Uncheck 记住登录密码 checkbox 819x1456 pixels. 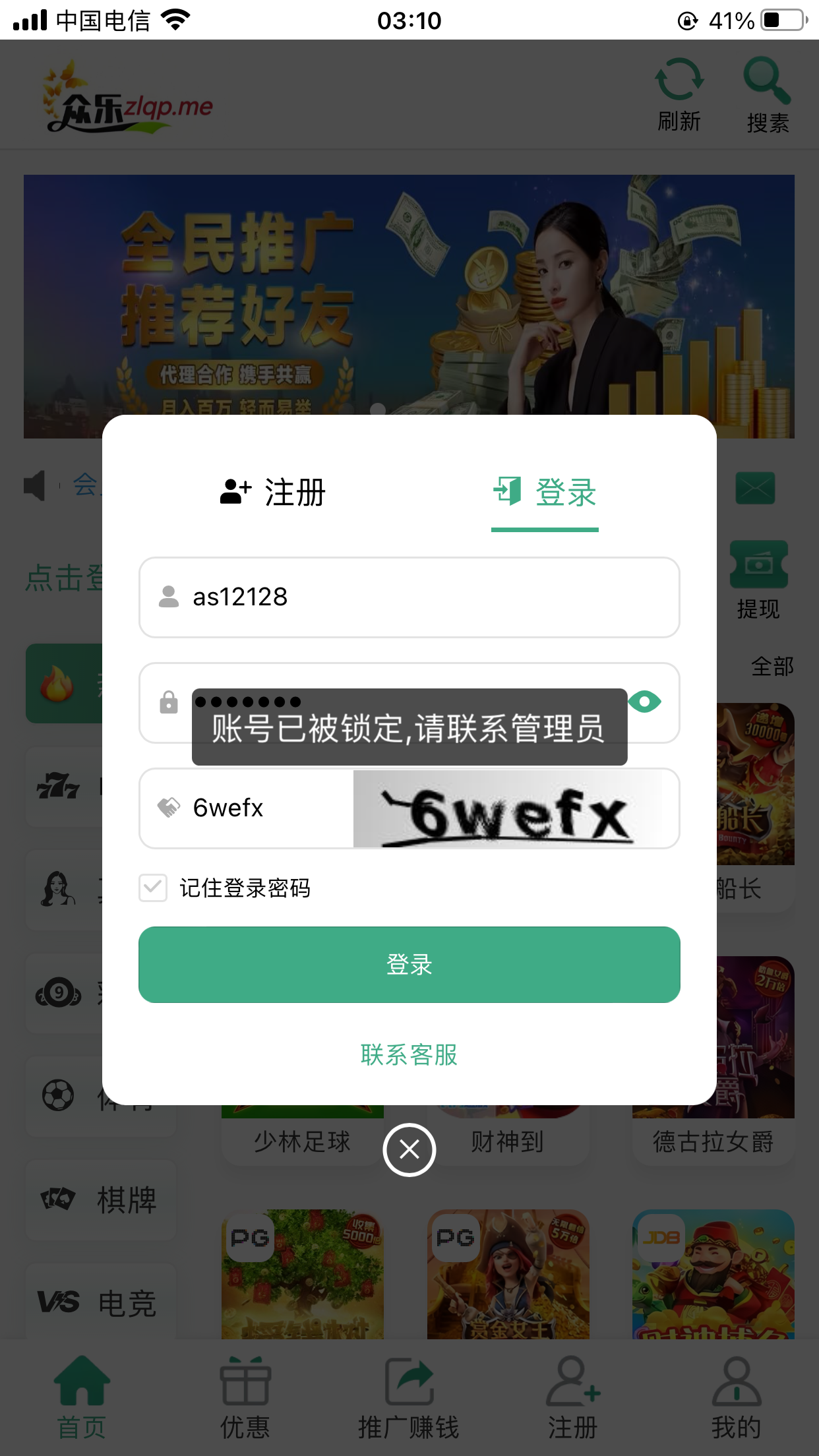click(x=153, y=888)
